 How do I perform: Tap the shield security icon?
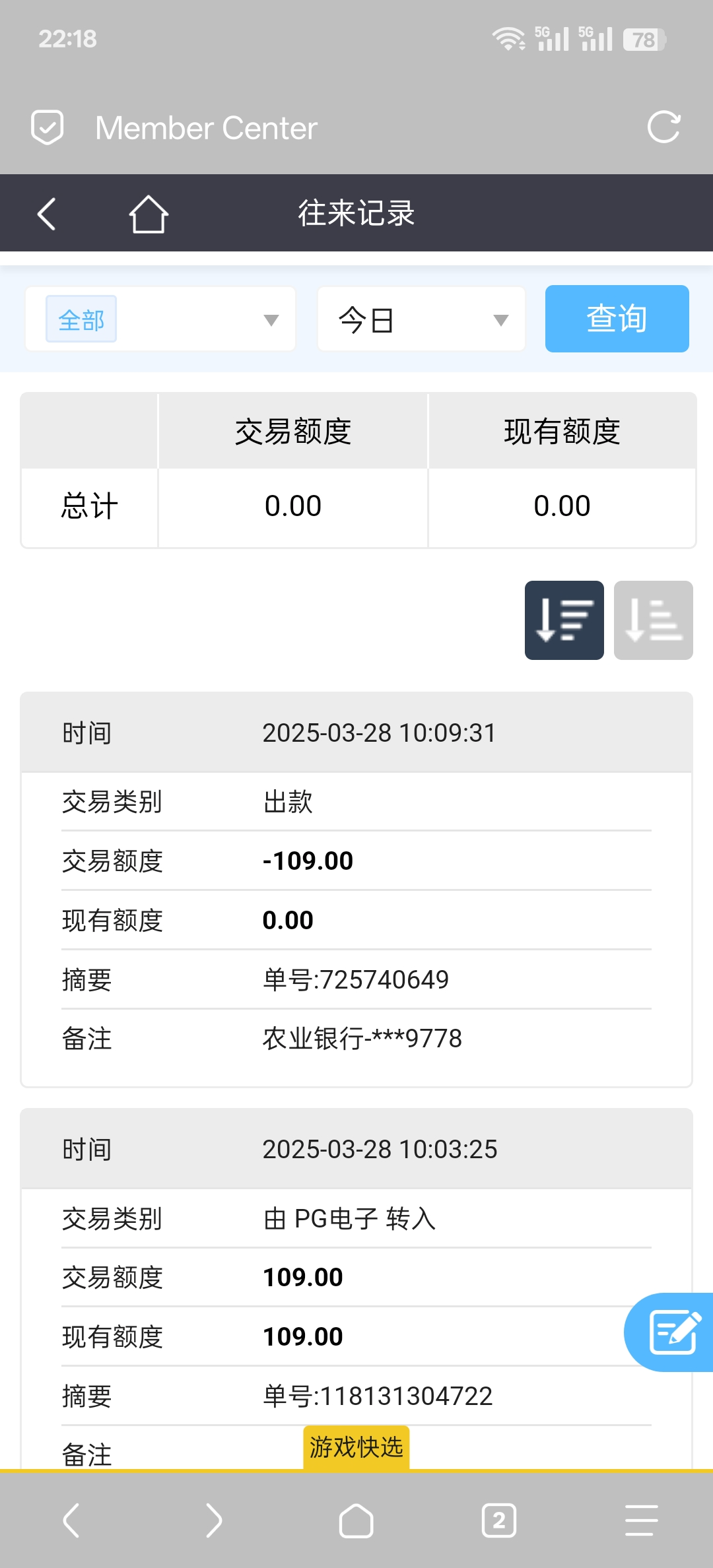tap(48, 127)
